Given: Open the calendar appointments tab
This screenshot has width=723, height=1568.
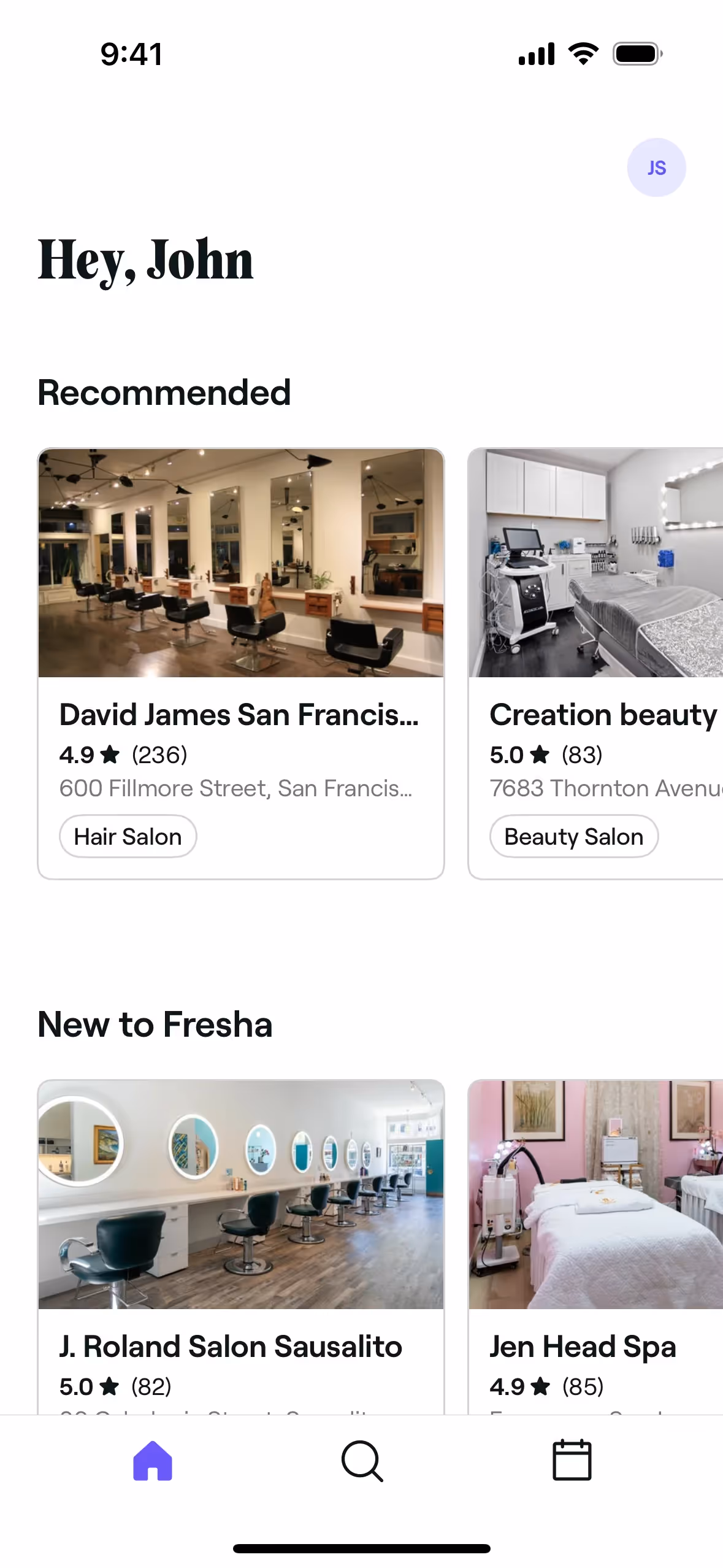Looking at the screenshot, I should tap(572, 1460).
